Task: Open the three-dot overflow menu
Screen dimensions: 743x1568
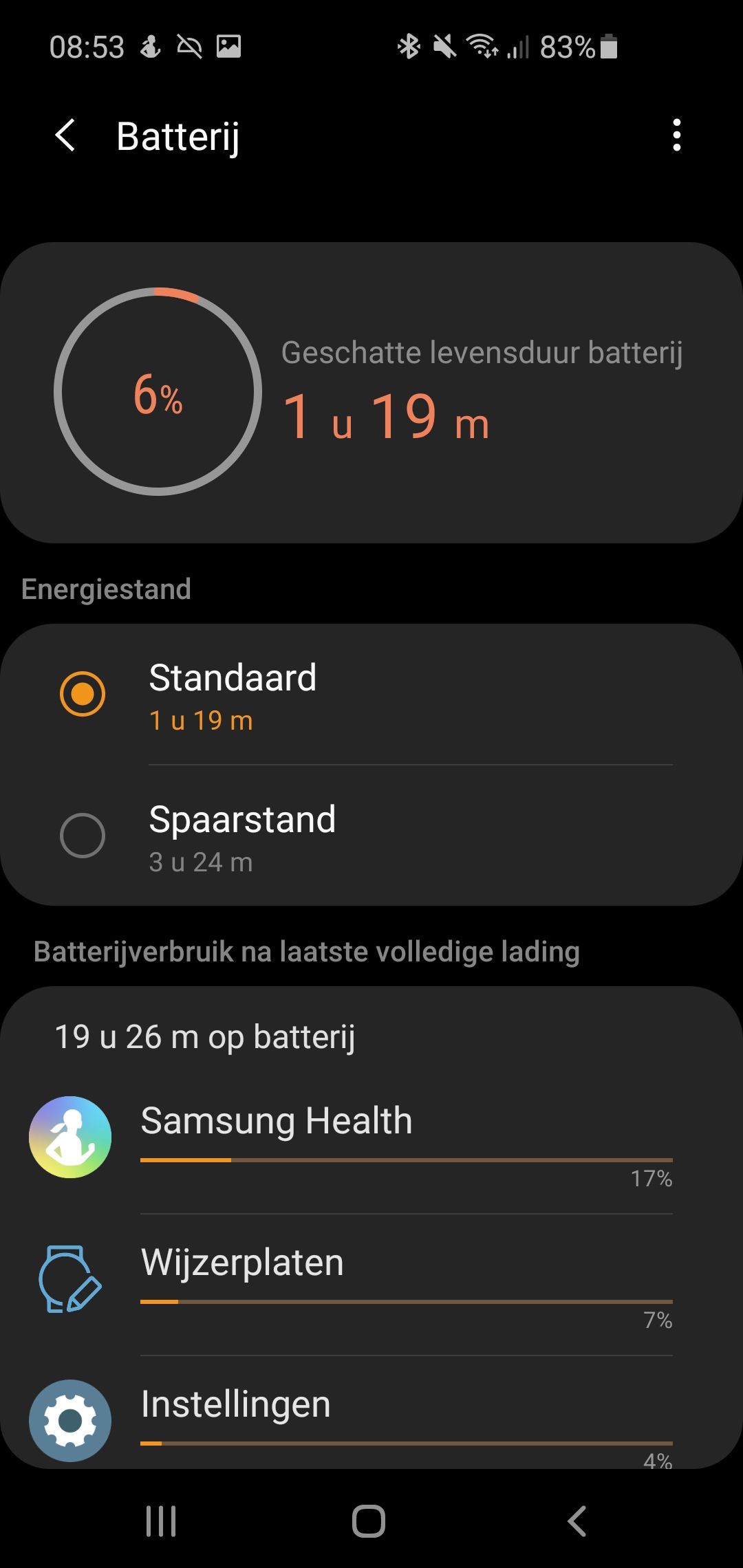Action: [677, 135]
